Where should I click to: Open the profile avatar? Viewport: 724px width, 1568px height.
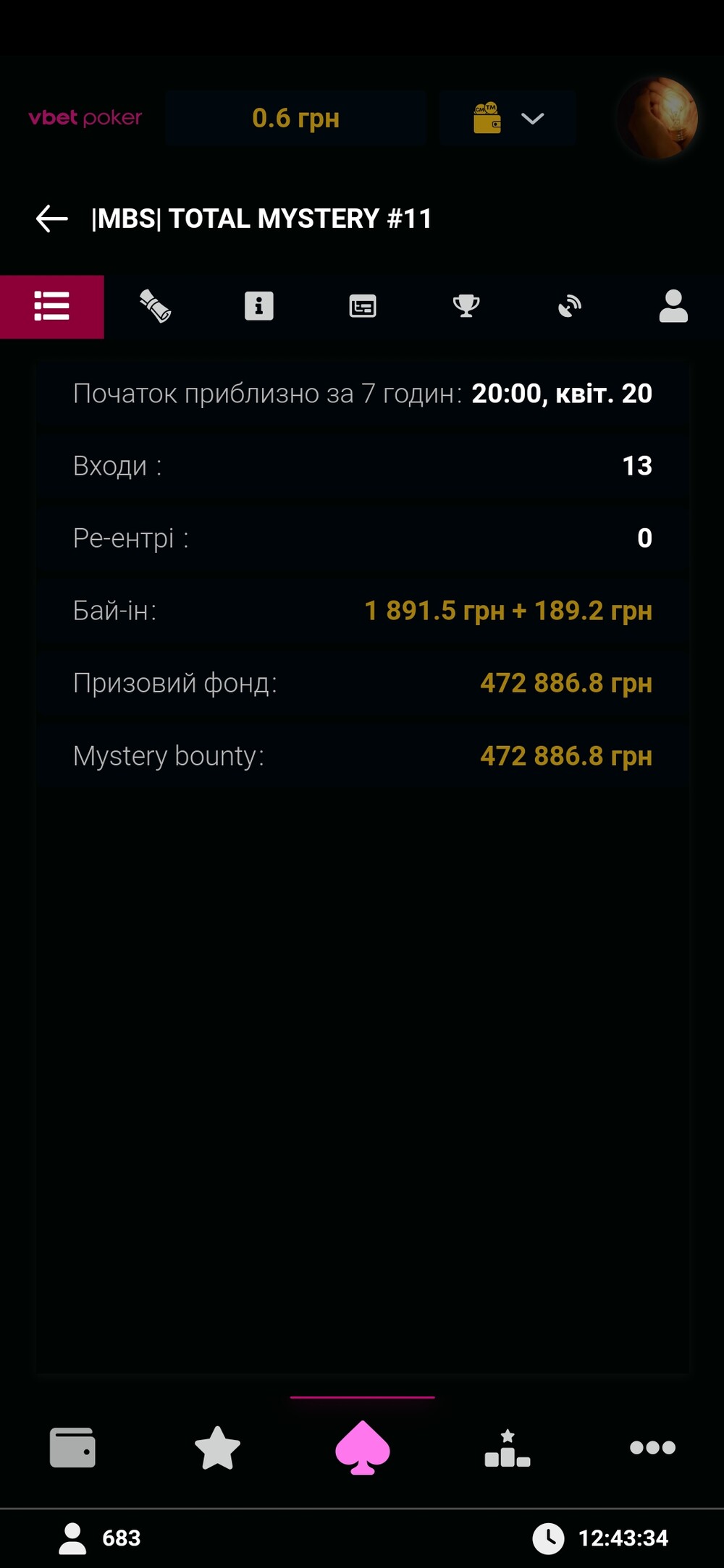(657, 118)
